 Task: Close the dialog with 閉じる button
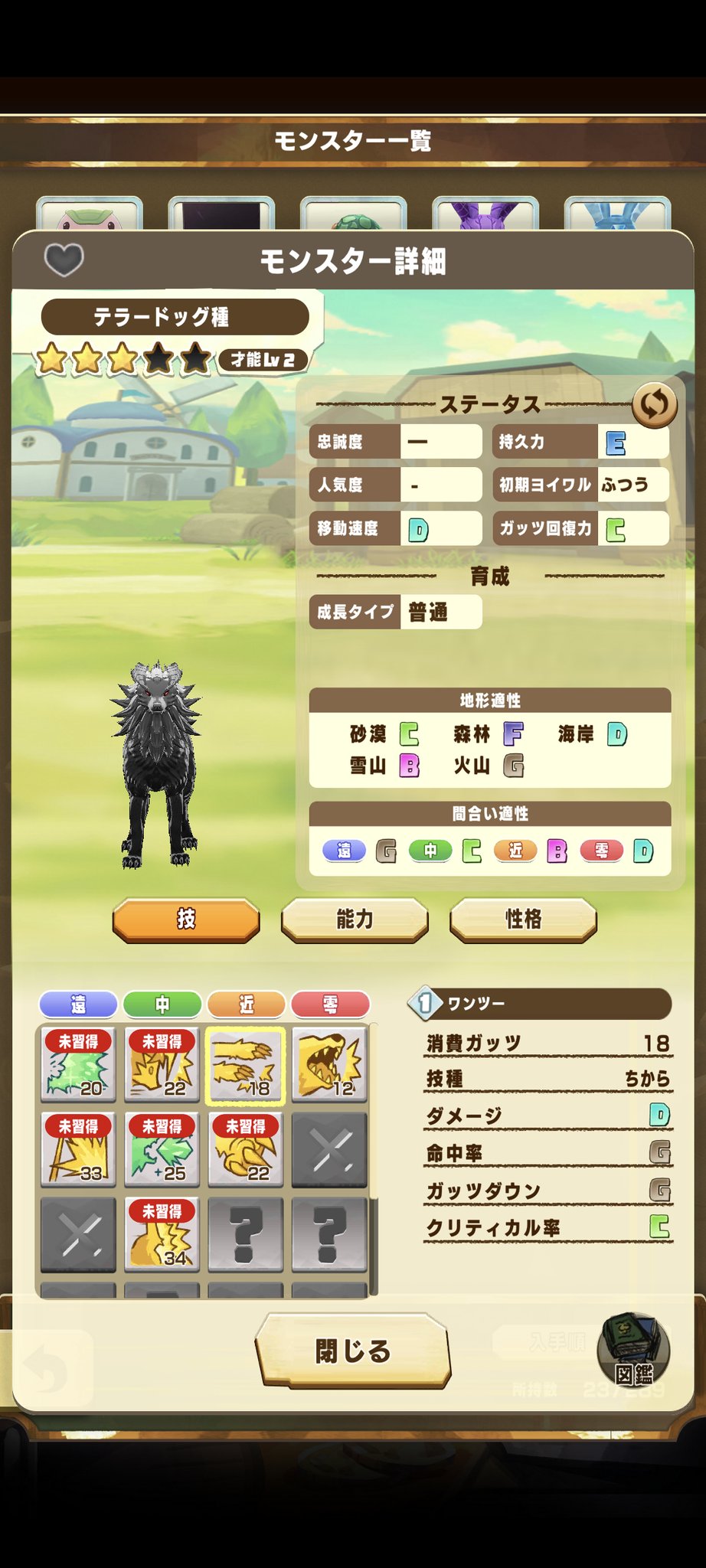click(353, 1351)
